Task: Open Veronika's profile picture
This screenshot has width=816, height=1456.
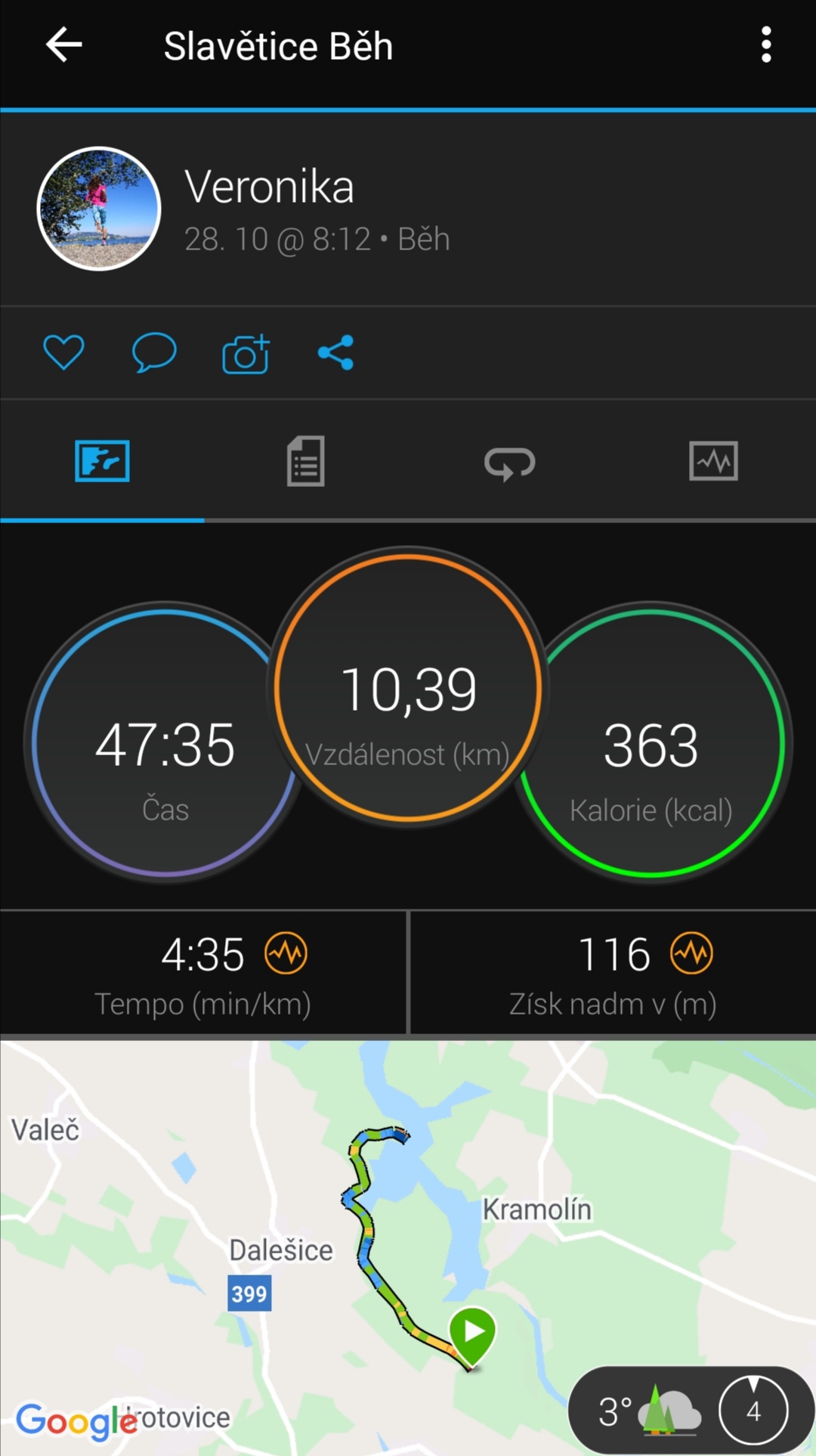Action: [x=99, y=209]
